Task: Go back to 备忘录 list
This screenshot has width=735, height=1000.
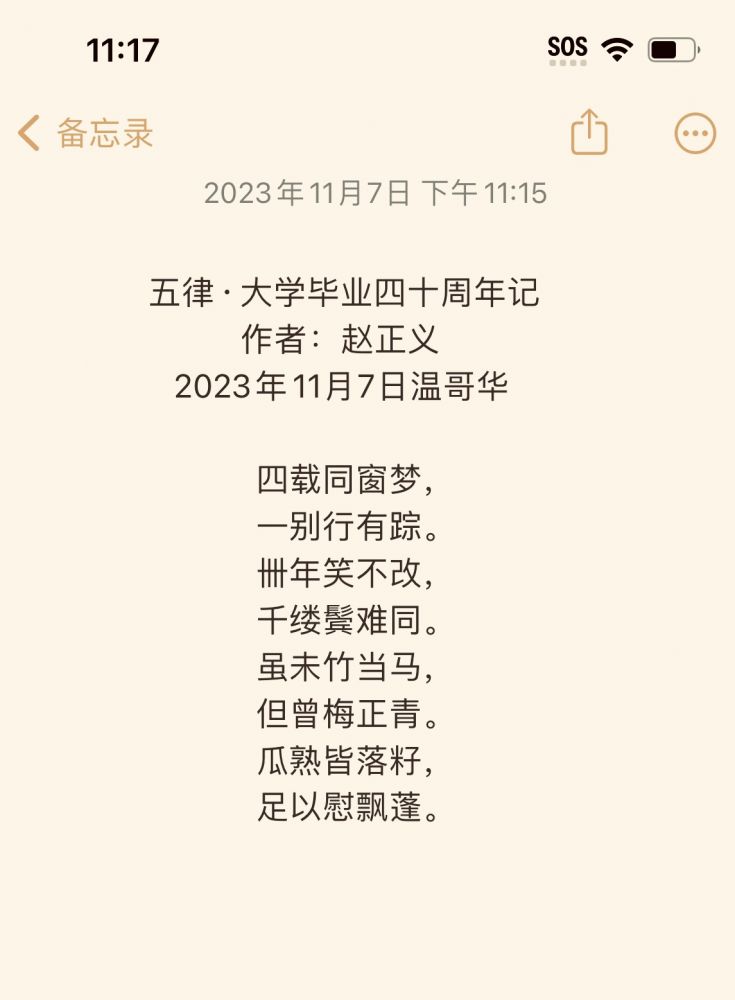Action: 85,133
